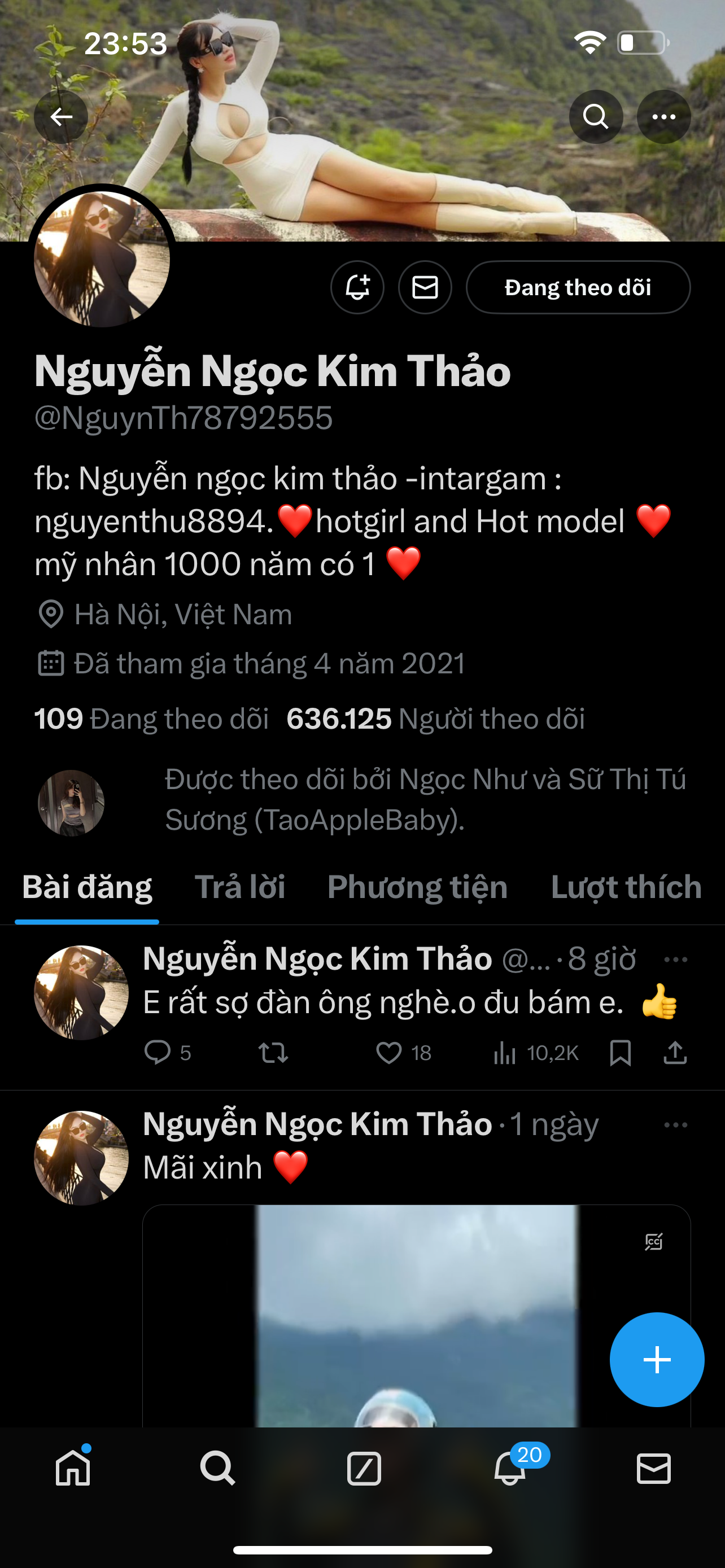Image resolution: width=725 pixels, height=1568 pixels.
Task: Send a direct message to this profile
Action: [425, 287]
